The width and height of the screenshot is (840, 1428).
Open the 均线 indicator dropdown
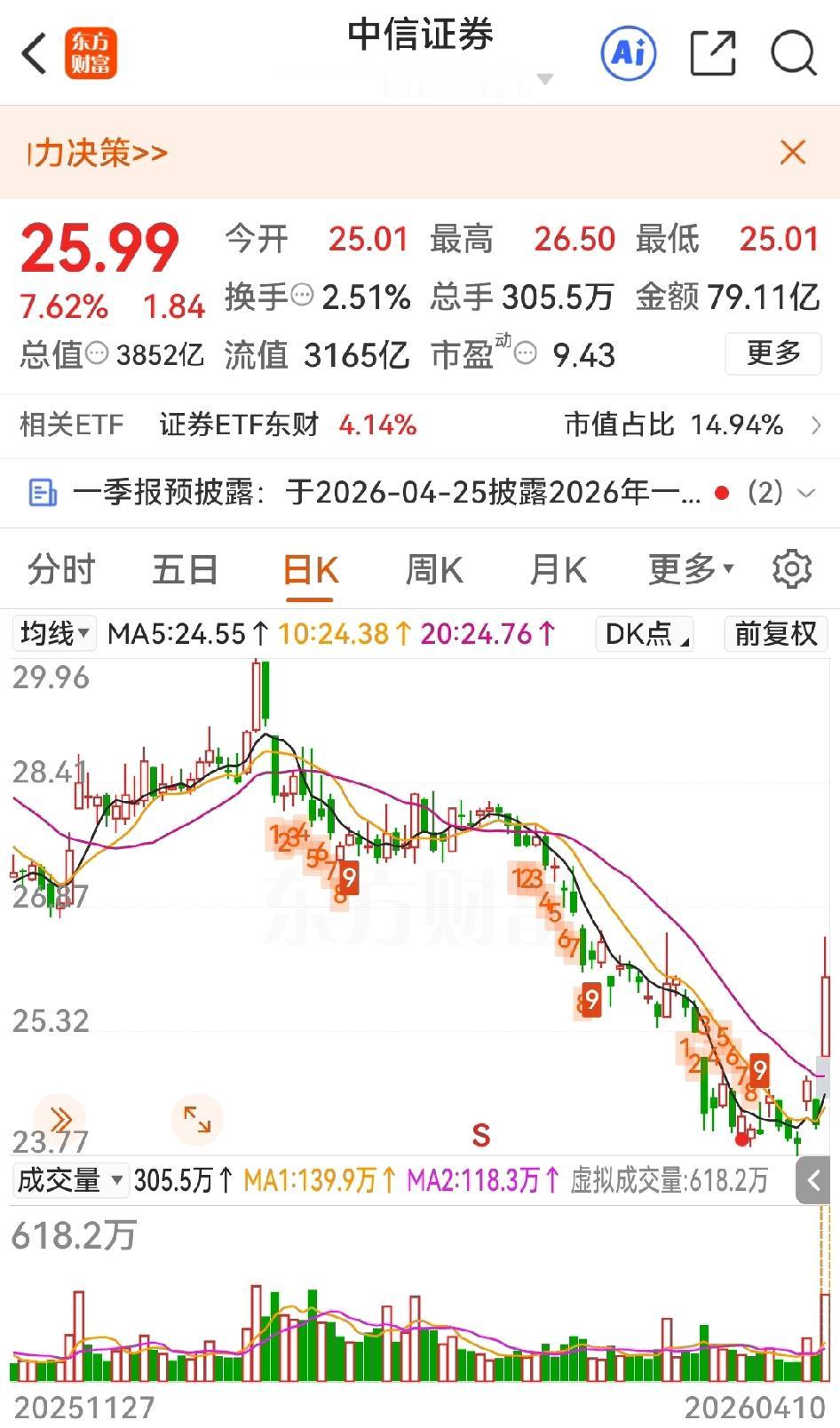tap(53, 633)
